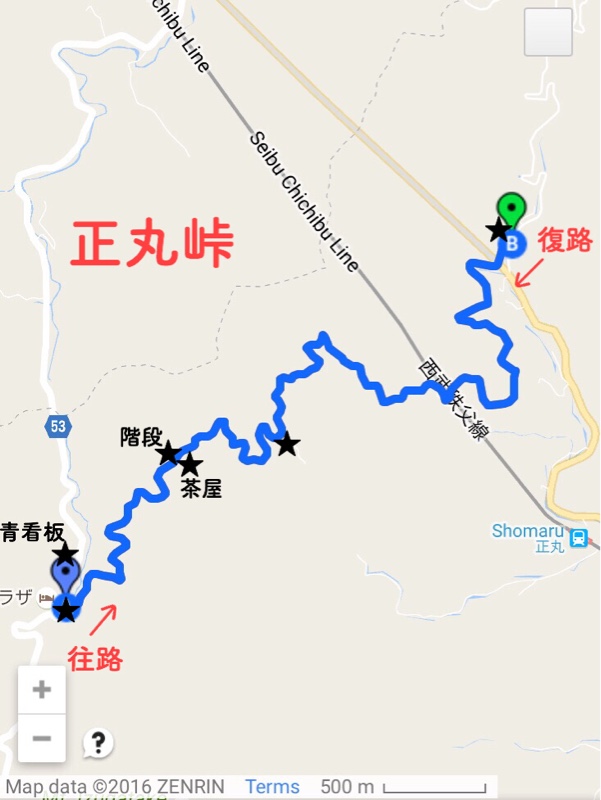Tap the square button at top right

click(548, 32)
